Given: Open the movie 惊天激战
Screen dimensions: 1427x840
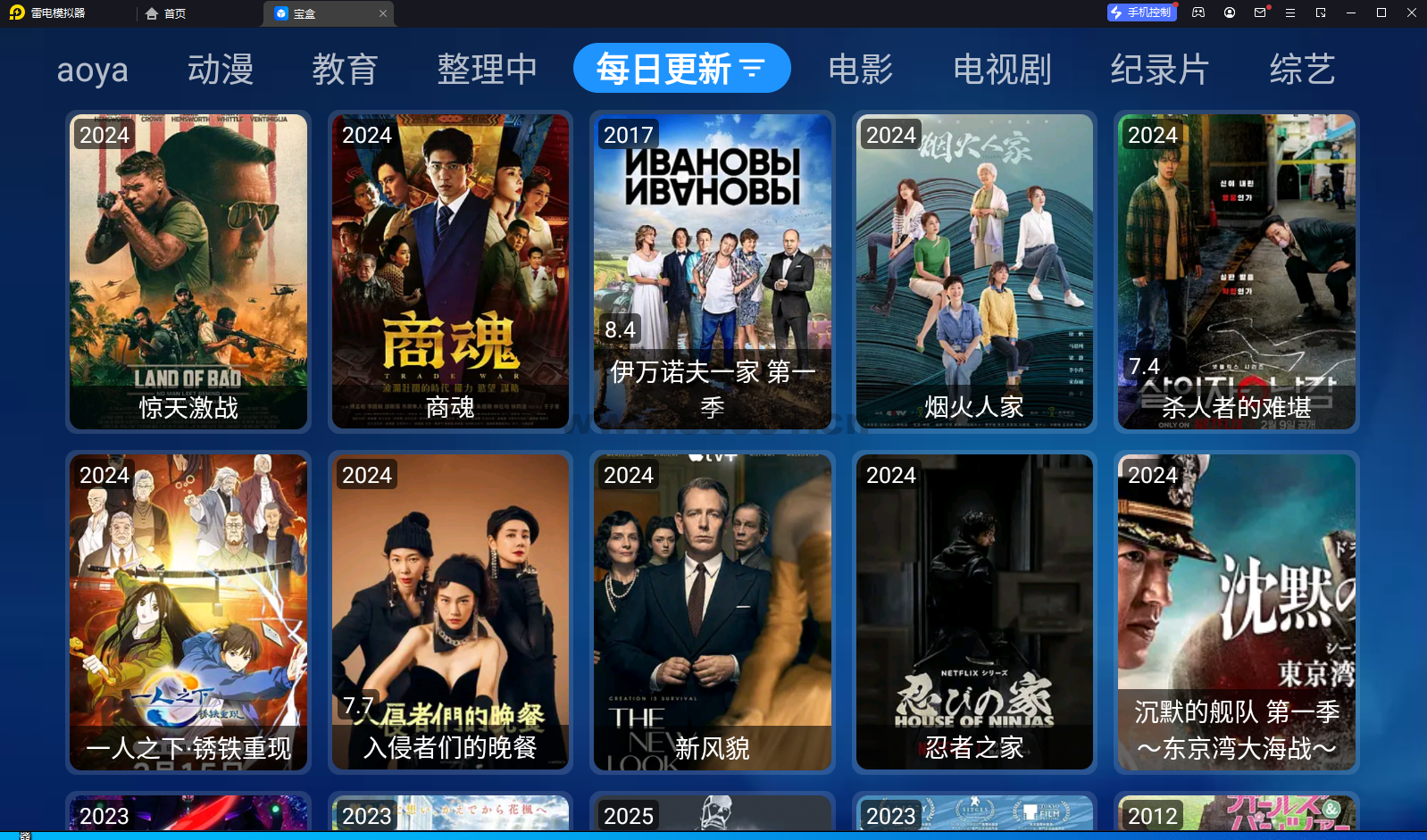Looking at the screenshot, I should [x=188, y=271].
